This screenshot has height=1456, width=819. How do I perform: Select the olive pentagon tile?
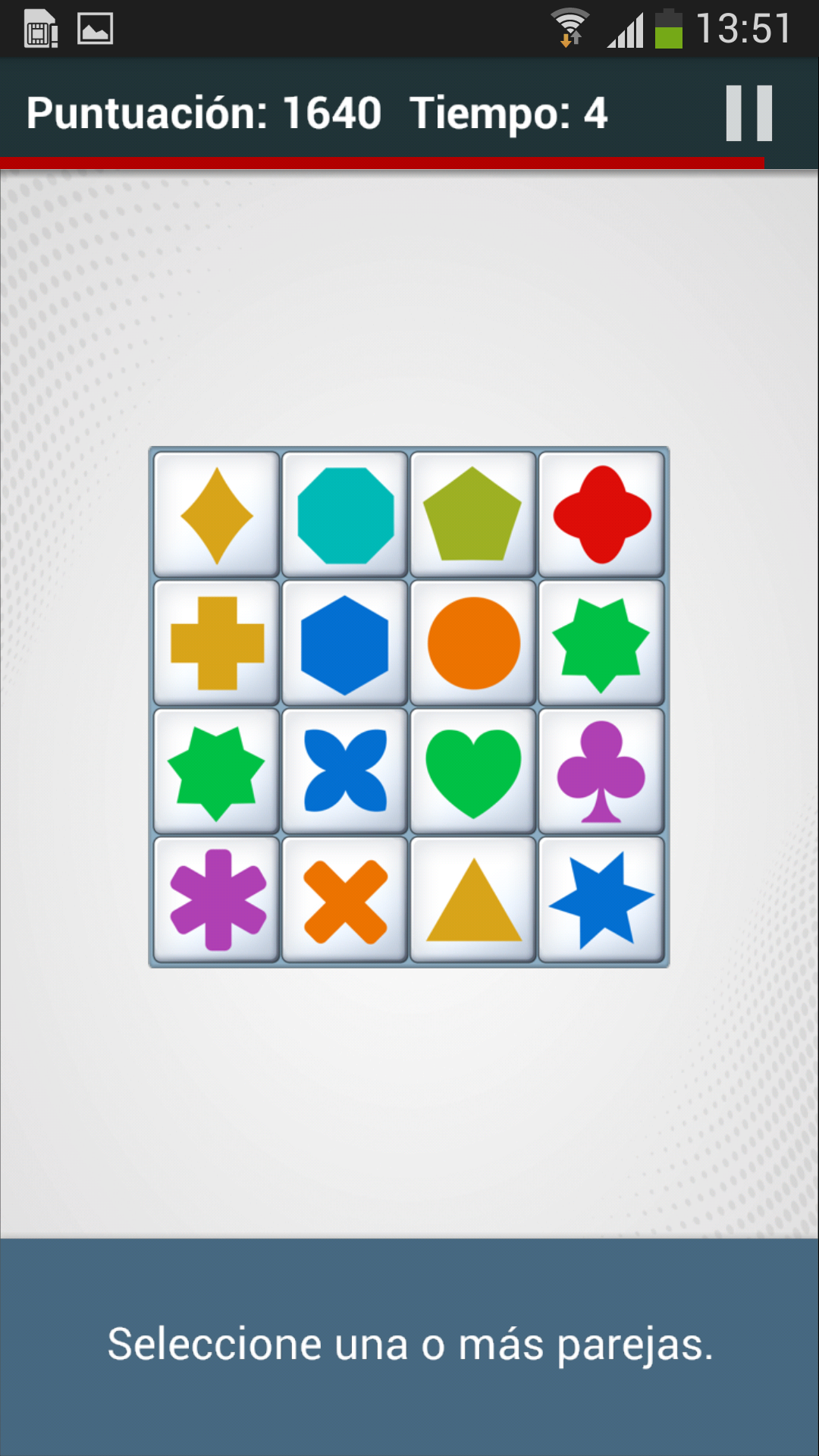[473, 515]
